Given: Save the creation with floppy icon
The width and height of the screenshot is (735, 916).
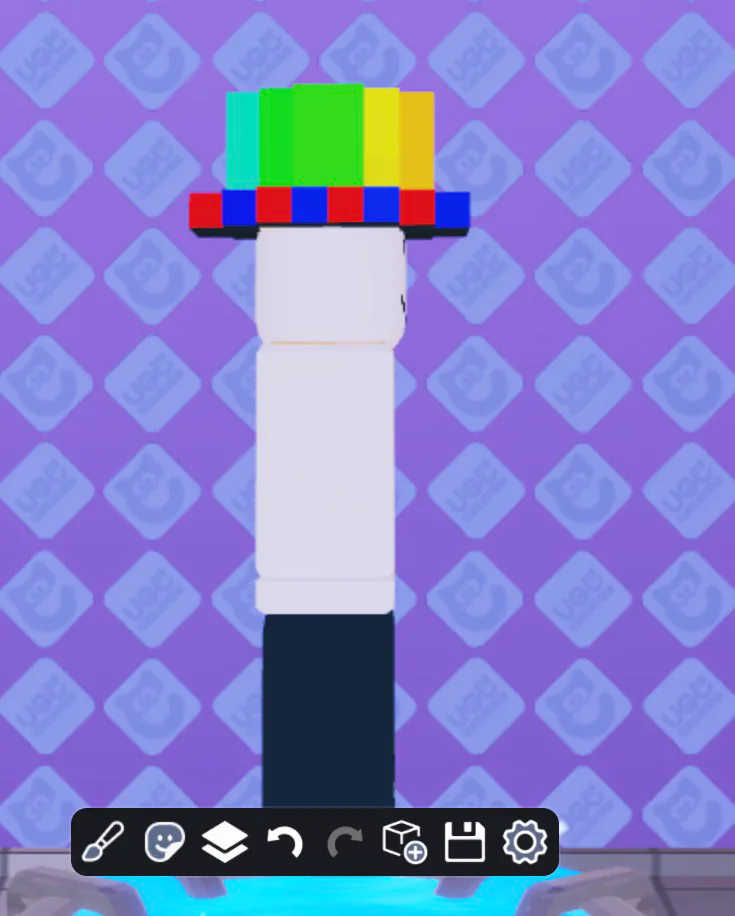Looking at the screenshot, I should (x=465, y=843).
